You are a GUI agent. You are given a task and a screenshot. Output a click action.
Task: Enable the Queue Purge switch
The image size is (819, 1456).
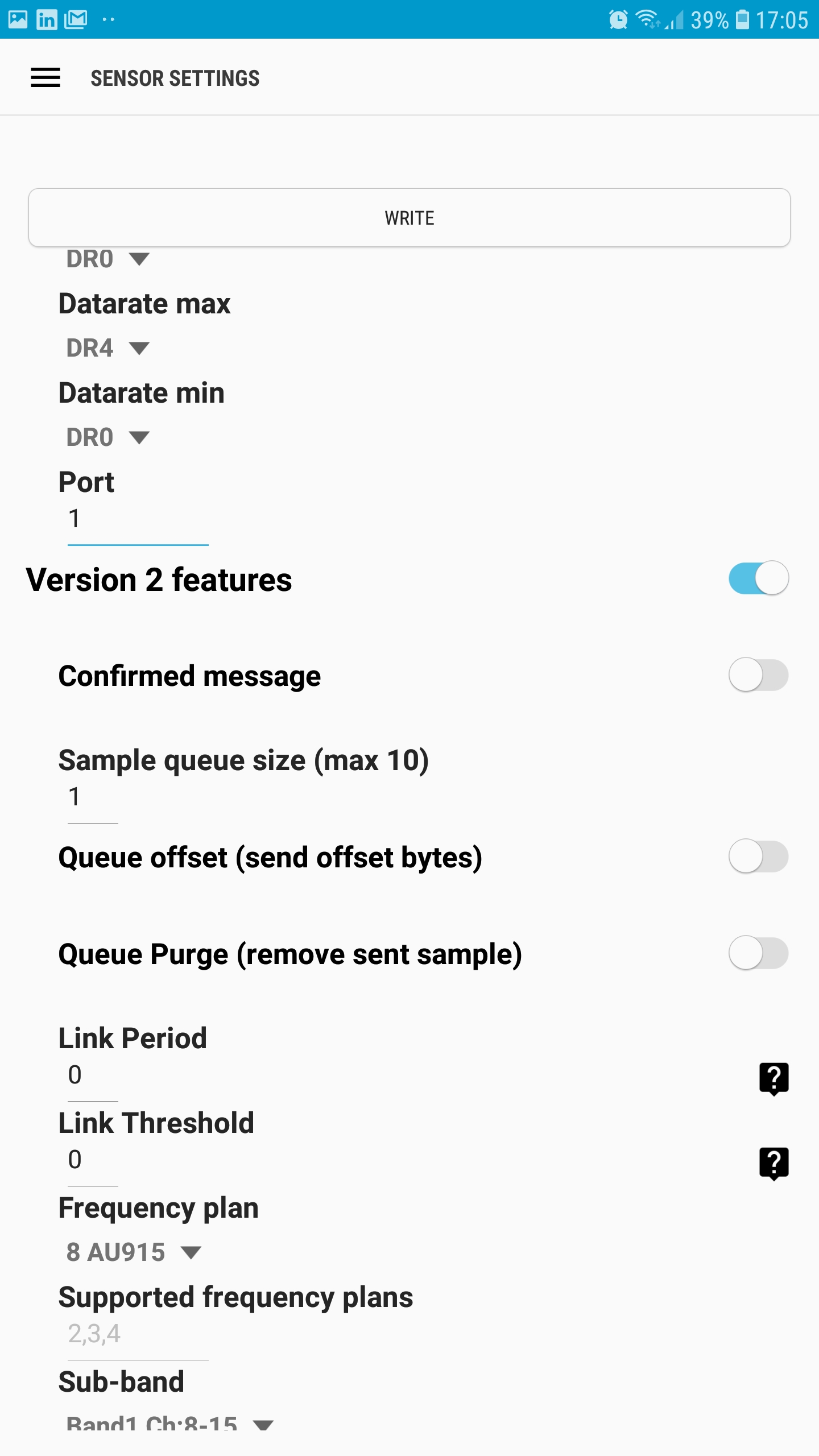point(759,953)
